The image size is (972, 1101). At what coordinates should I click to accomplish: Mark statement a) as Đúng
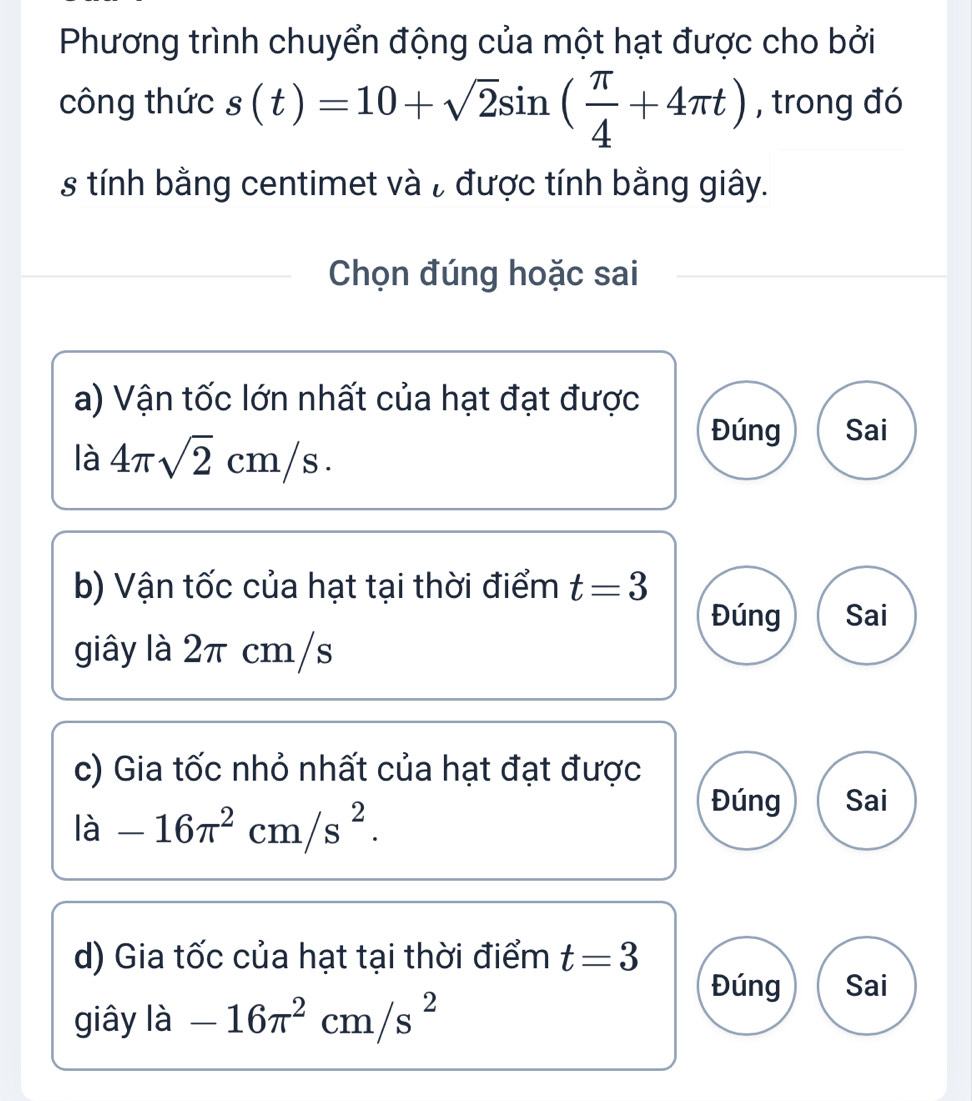point(746,431)
